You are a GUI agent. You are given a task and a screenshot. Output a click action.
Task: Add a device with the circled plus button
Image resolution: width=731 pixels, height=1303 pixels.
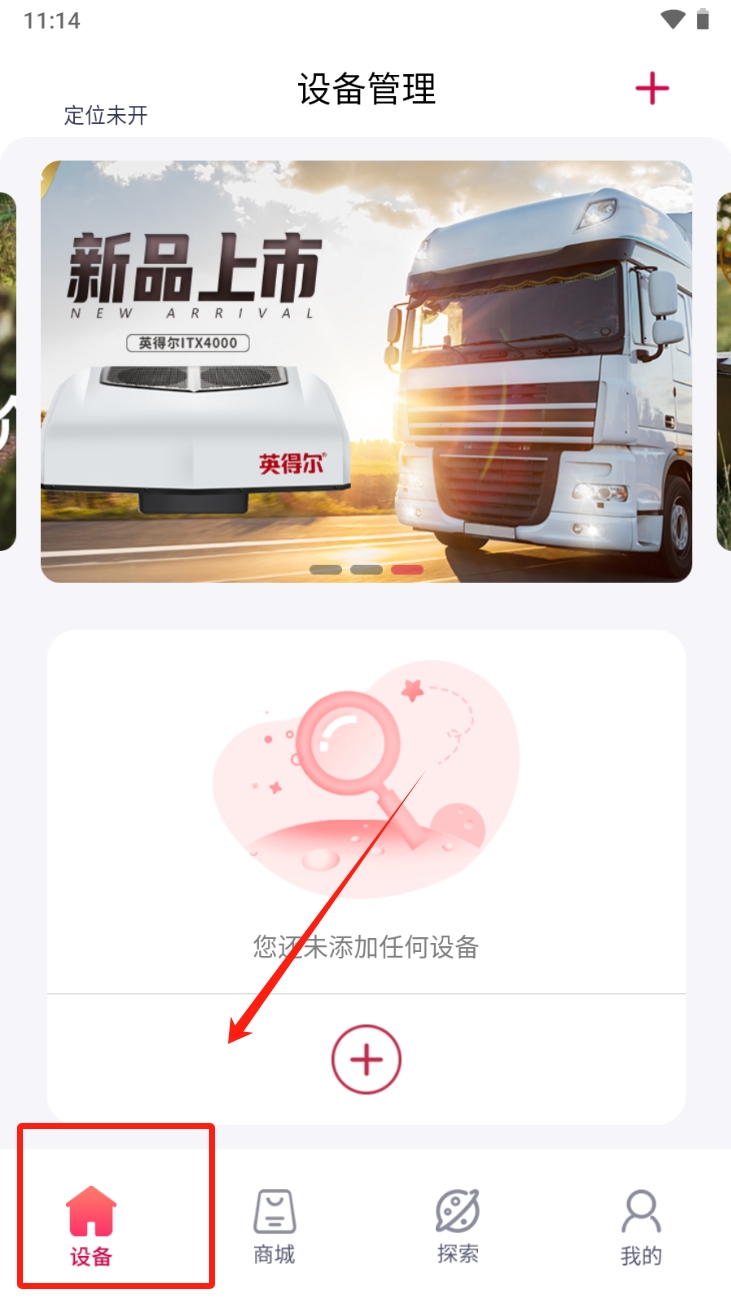click(x=366, y=1059)
